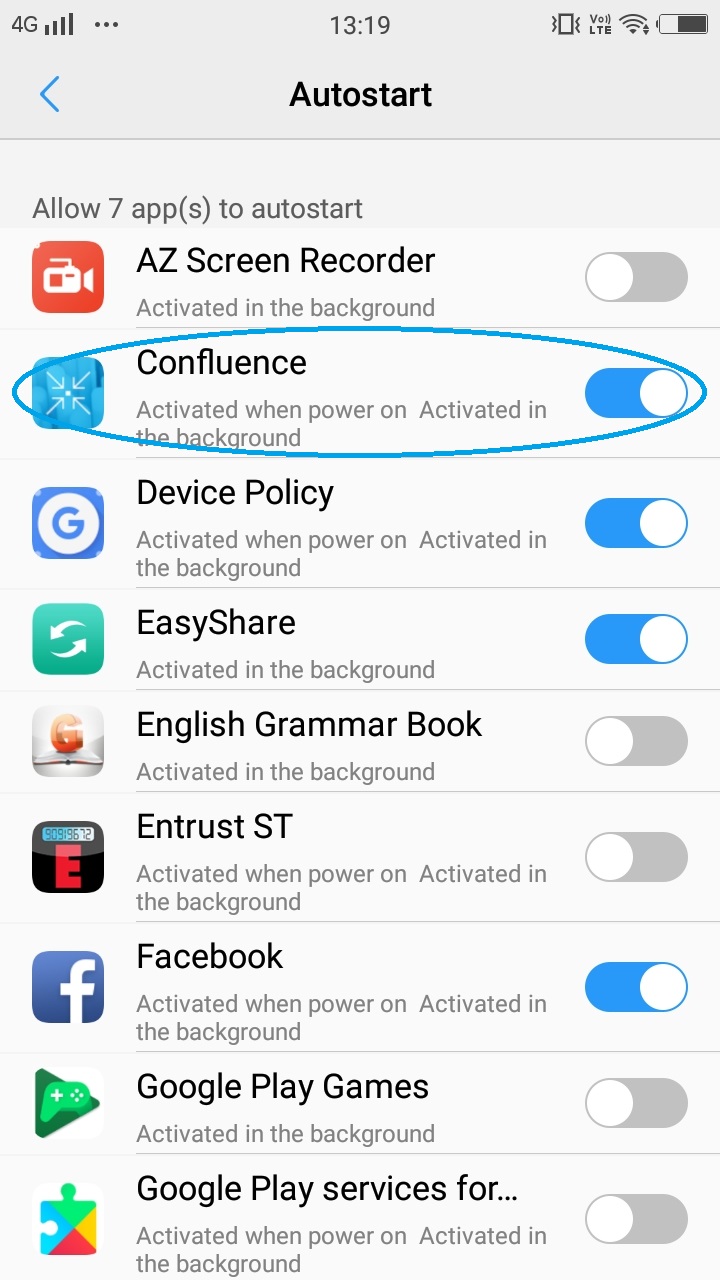
Task: Toggle on Entrust ST autostart
Action: point(636,857)
